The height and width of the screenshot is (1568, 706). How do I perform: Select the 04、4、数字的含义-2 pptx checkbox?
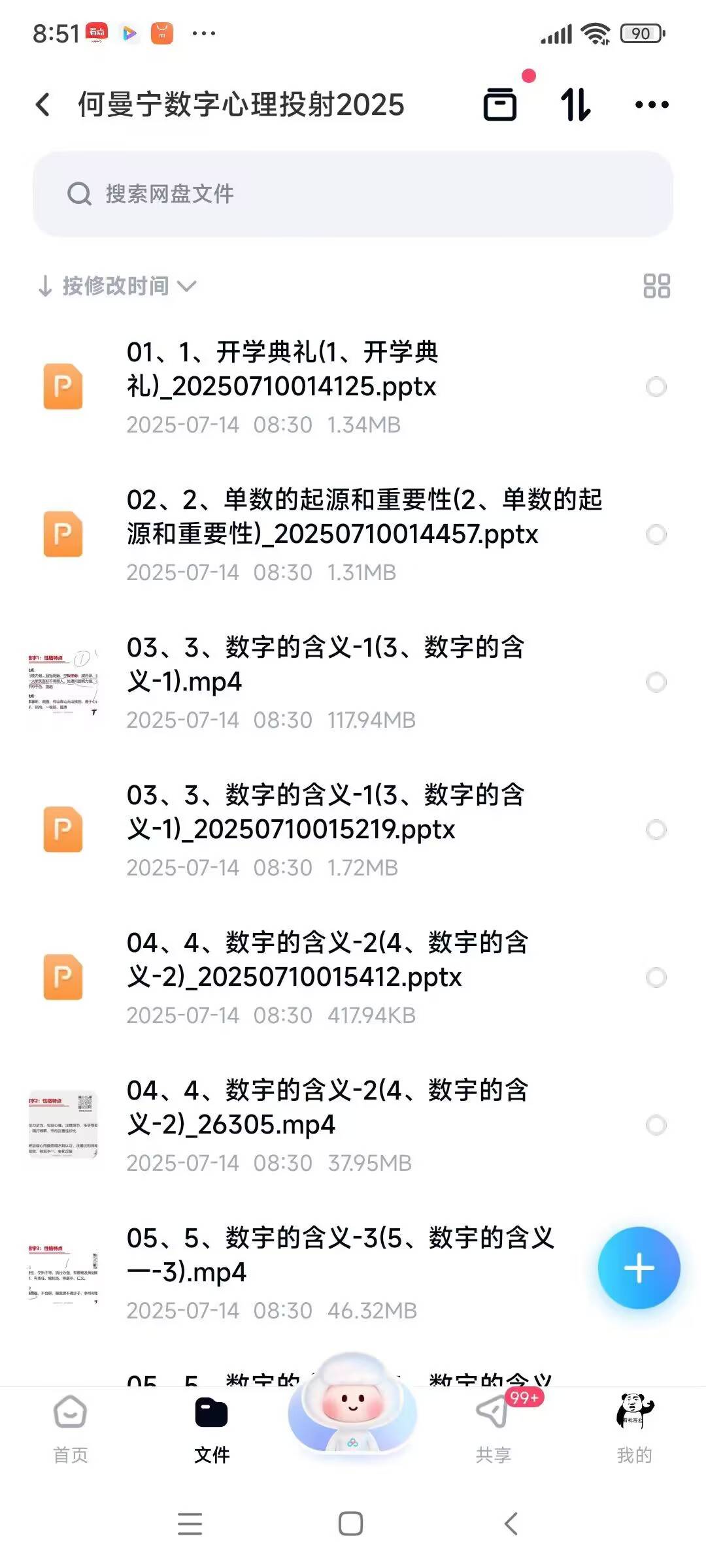tap(656, 977)
